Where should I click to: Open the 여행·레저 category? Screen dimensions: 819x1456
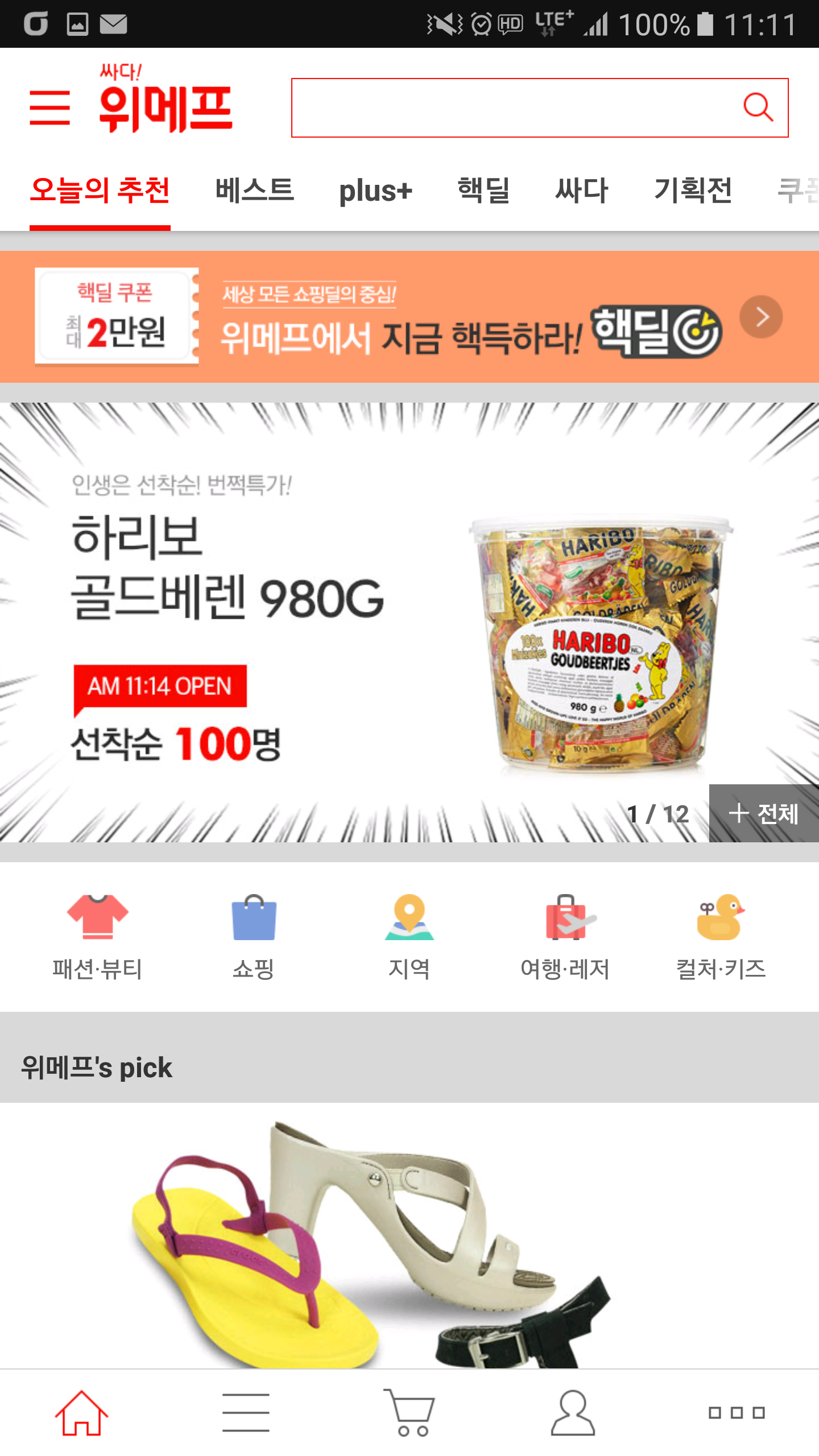[x=565, y=936]
